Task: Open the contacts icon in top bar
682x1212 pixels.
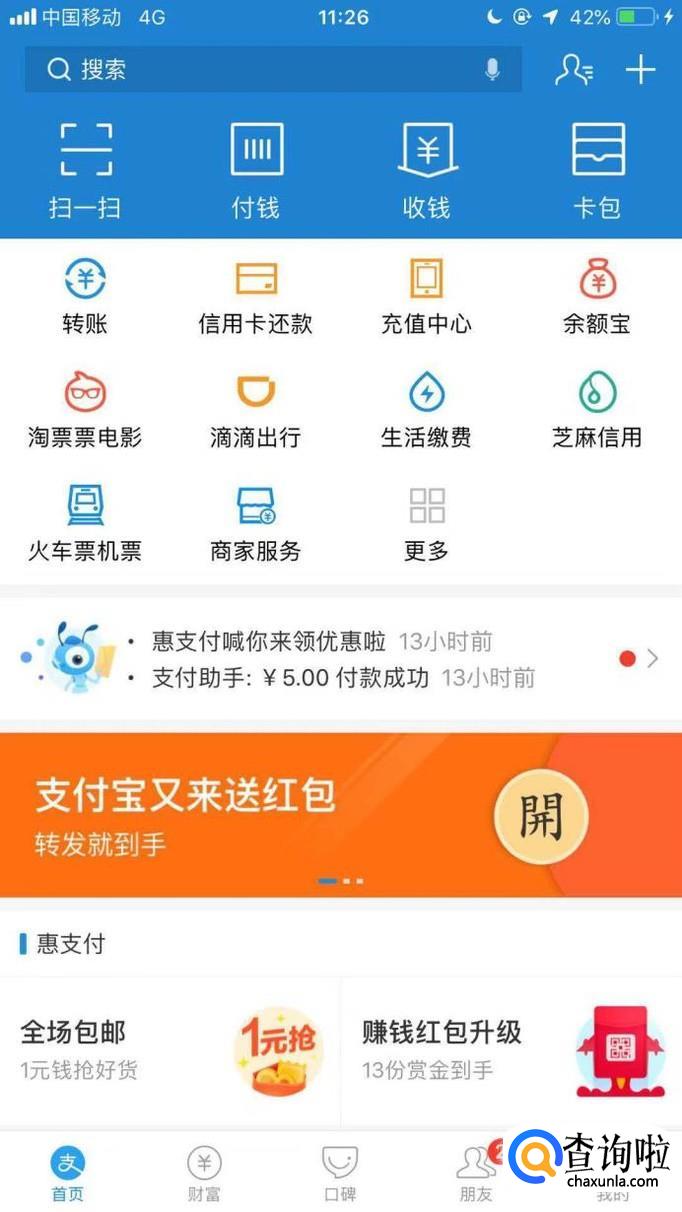Action: 574,70
